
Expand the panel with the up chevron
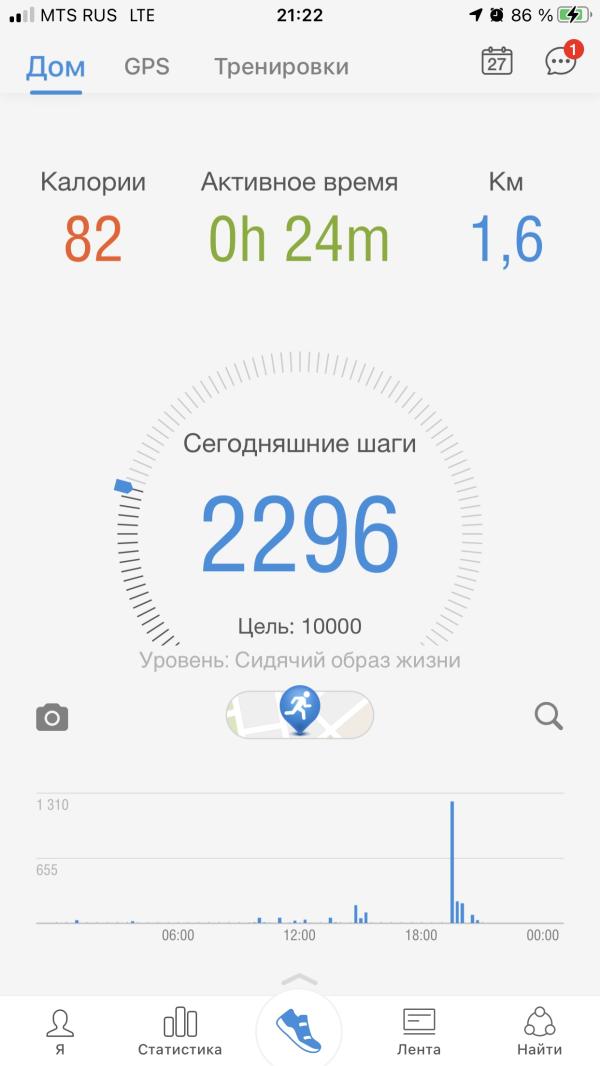300,980
